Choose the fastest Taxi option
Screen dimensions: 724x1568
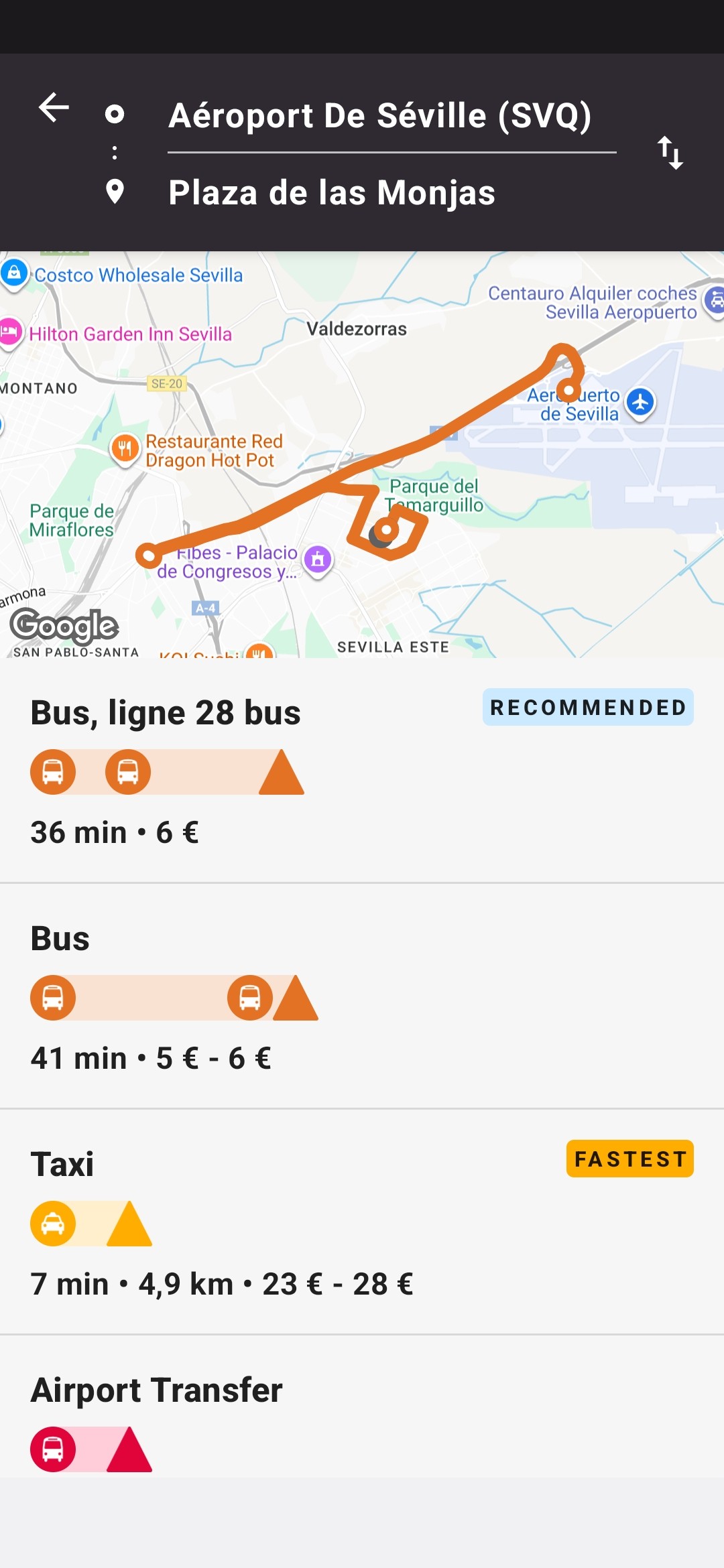point(362,1222)
